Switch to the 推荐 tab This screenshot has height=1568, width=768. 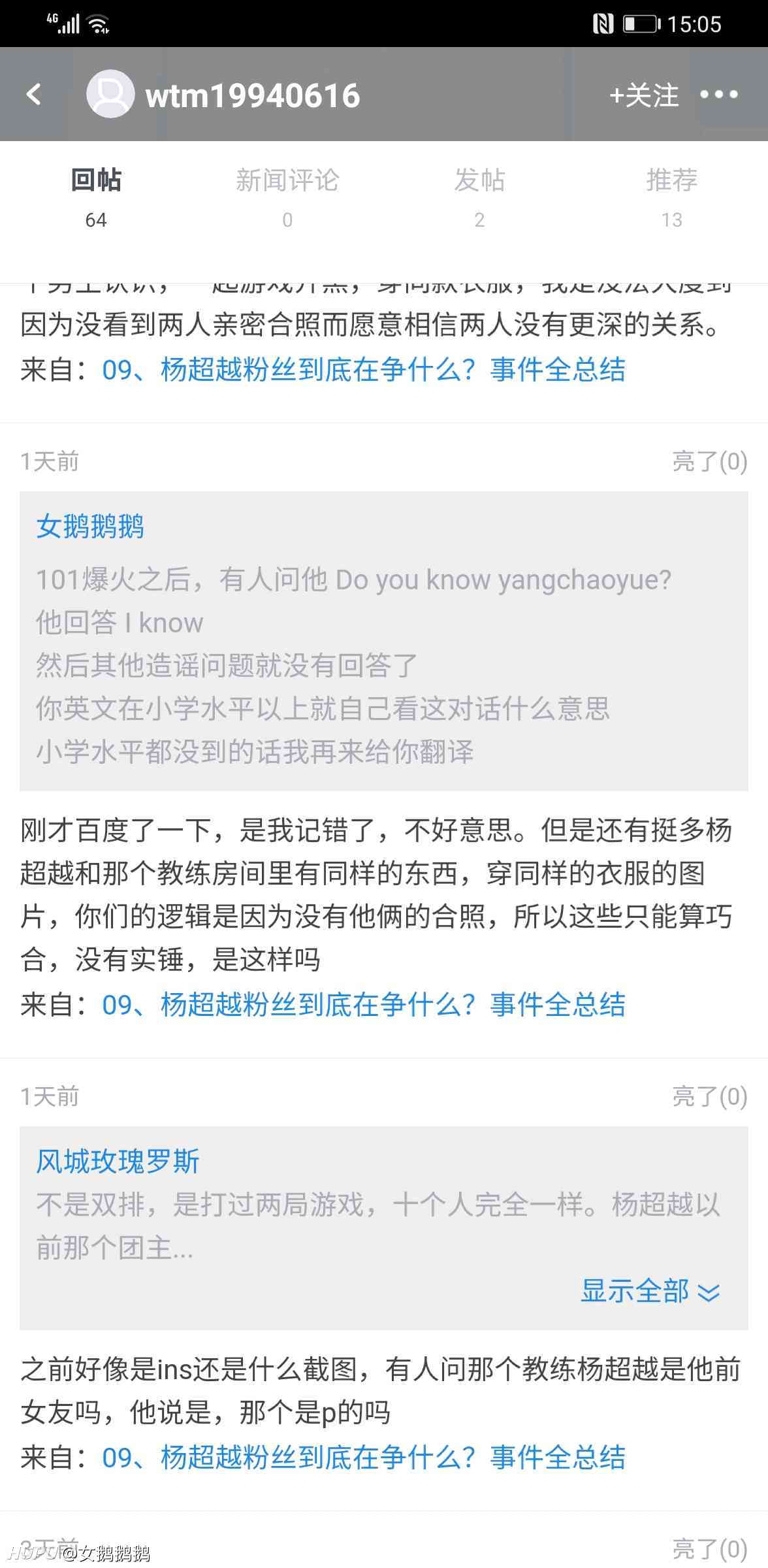pos(671,197)
